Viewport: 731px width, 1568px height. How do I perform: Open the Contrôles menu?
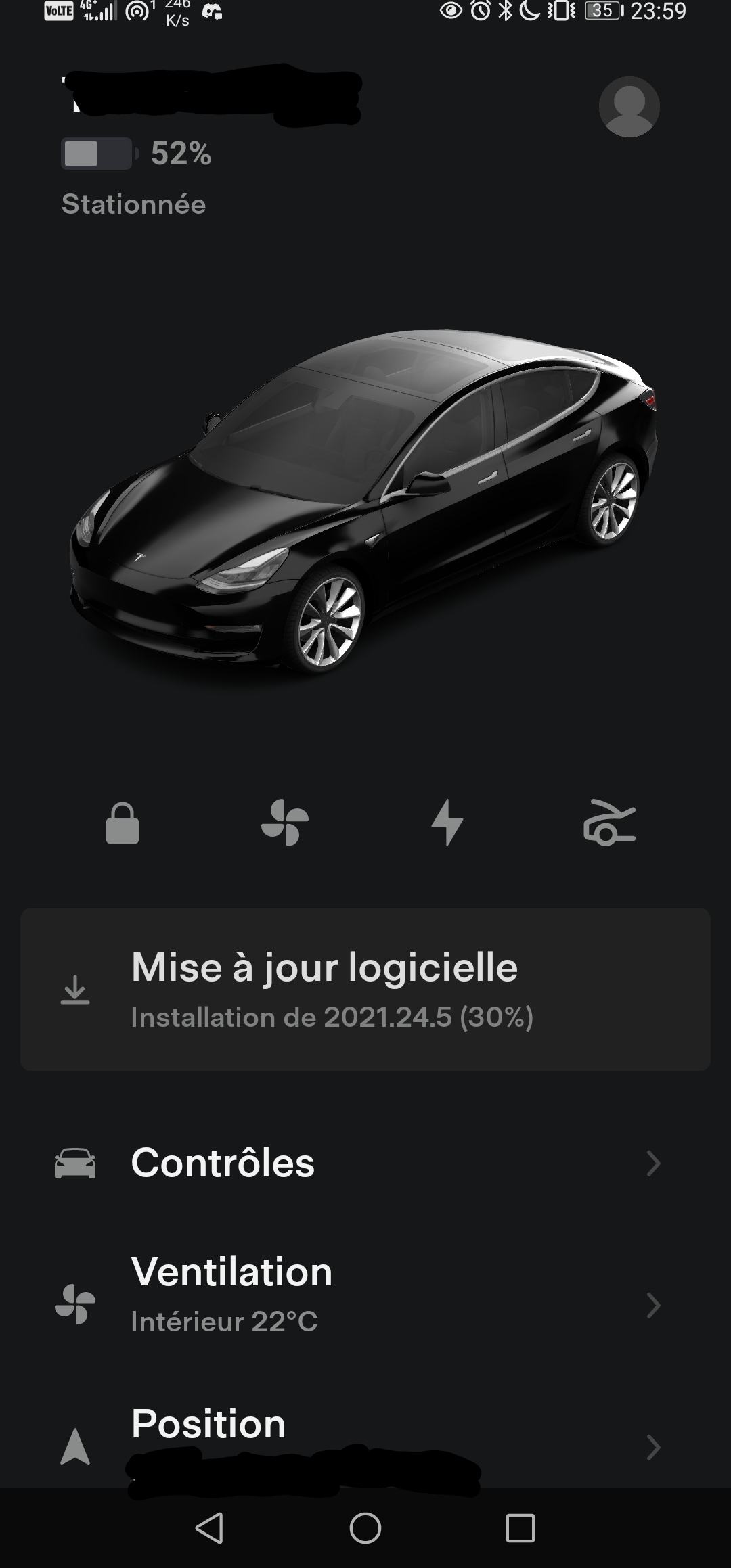(x=365, y=1163)
